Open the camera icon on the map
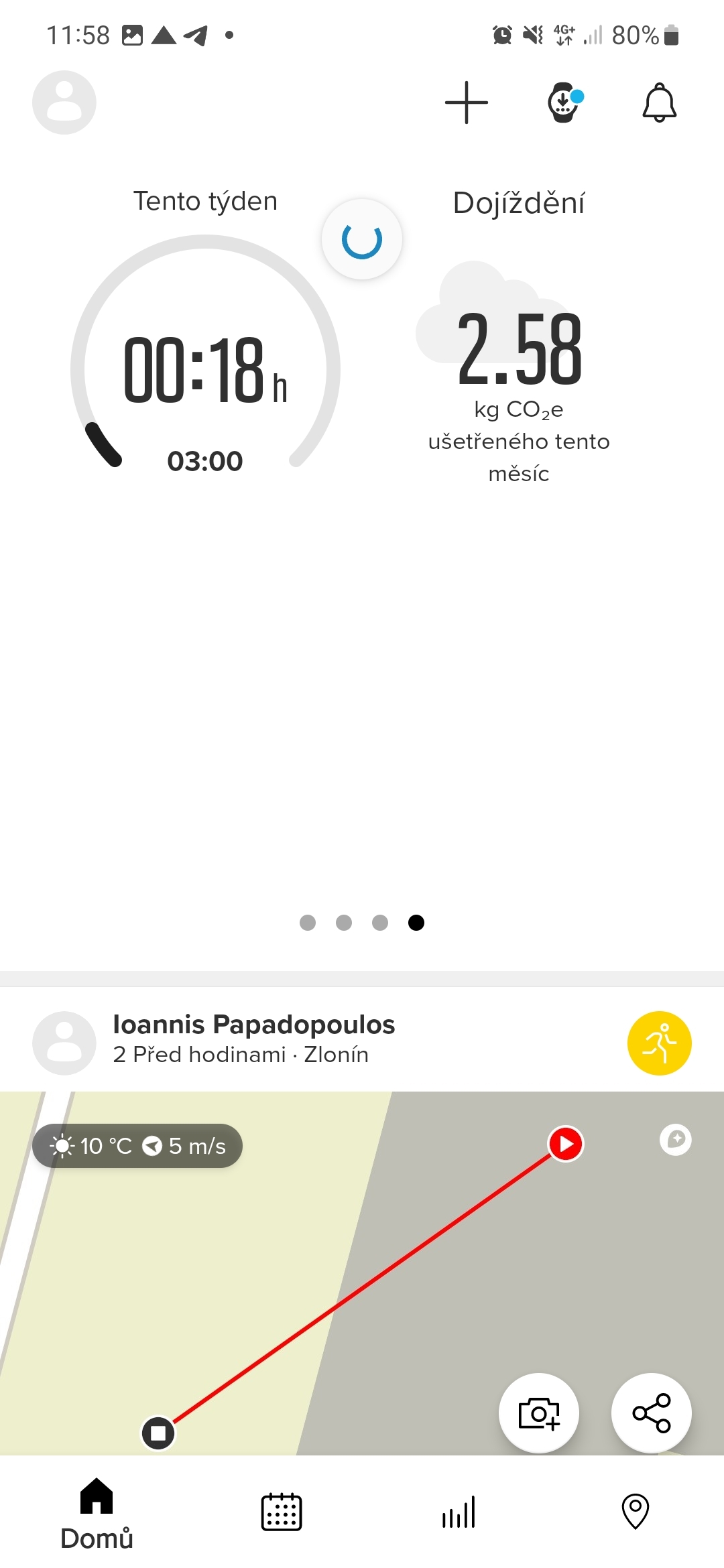 pos(538,1413)
